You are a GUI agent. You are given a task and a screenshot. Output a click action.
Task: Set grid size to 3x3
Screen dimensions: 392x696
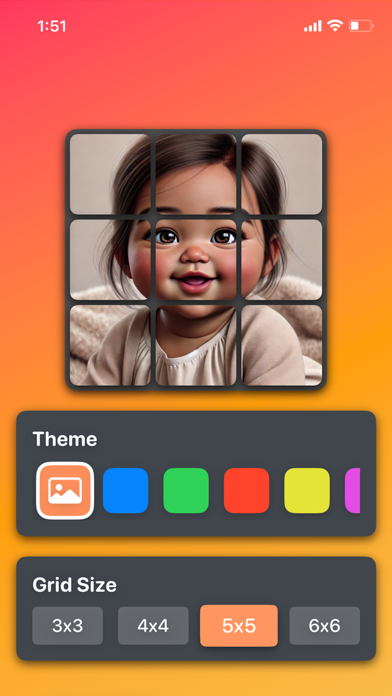[67, 626]
